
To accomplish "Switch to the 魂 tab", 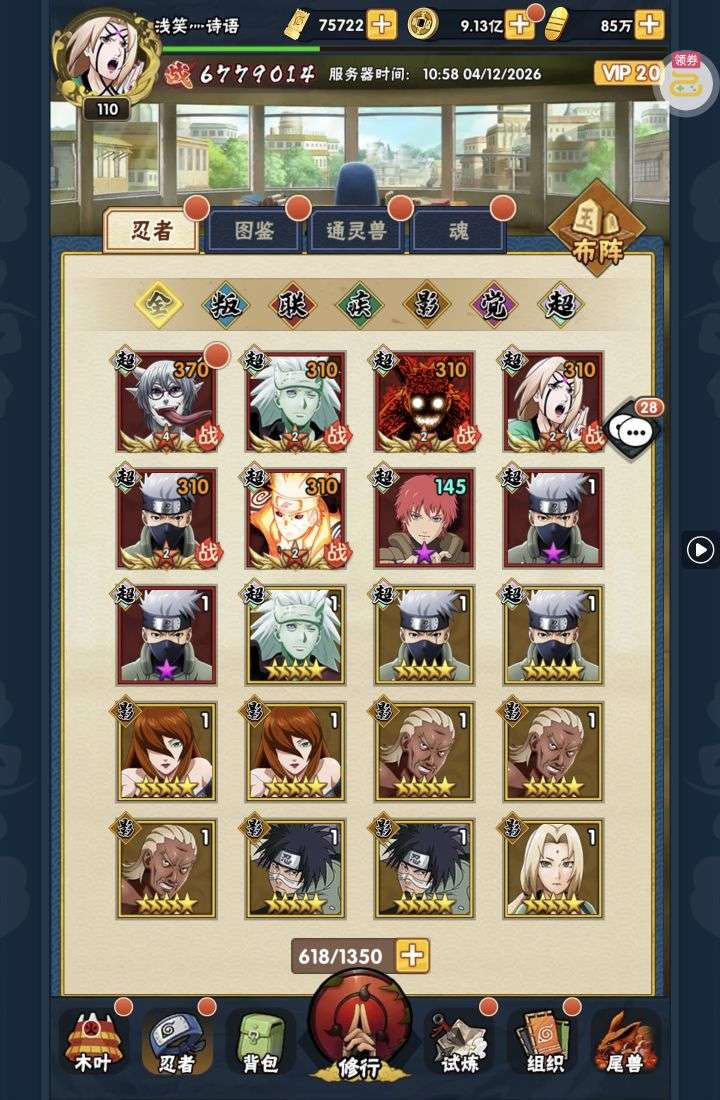I will point(458,232).
